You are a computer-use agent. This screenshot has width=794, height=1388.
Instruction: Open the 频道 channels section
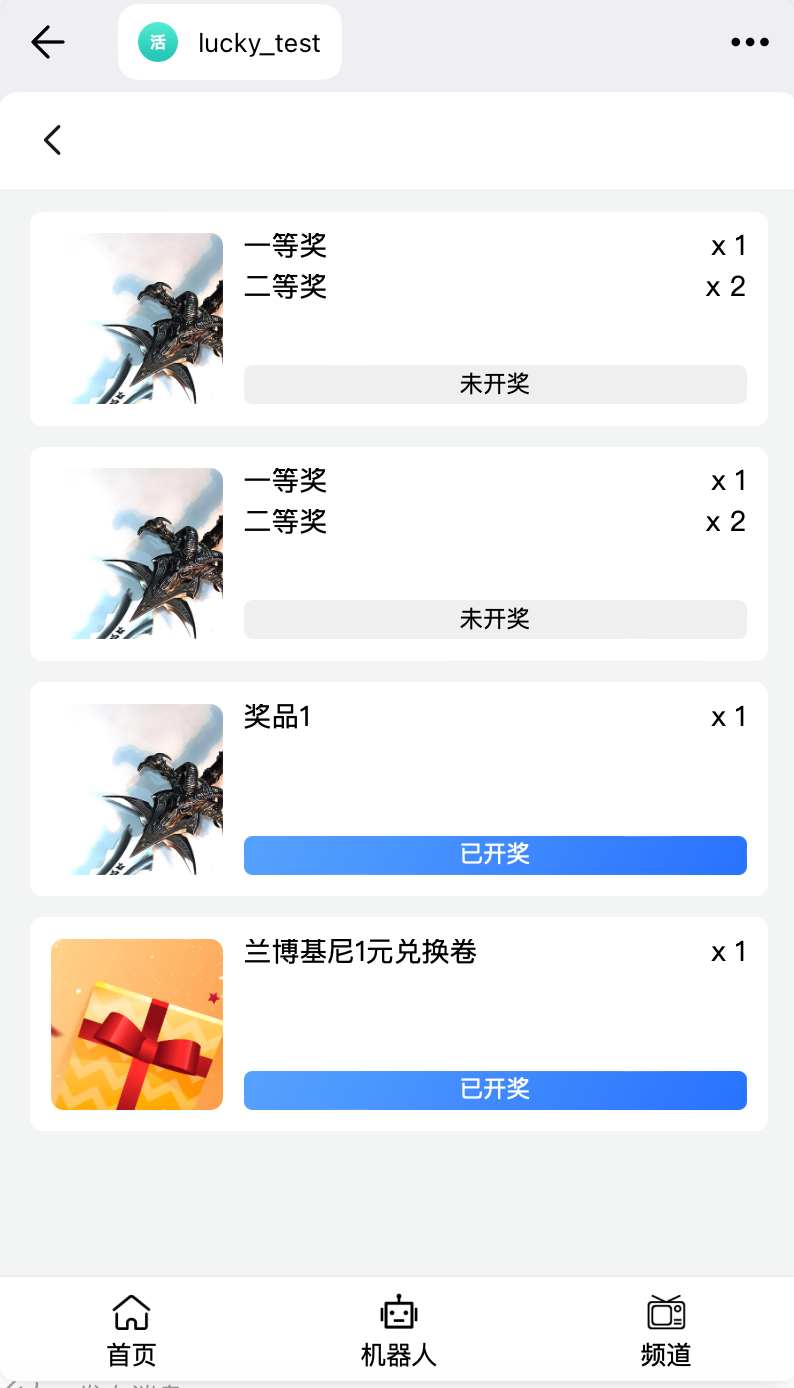663,1330
